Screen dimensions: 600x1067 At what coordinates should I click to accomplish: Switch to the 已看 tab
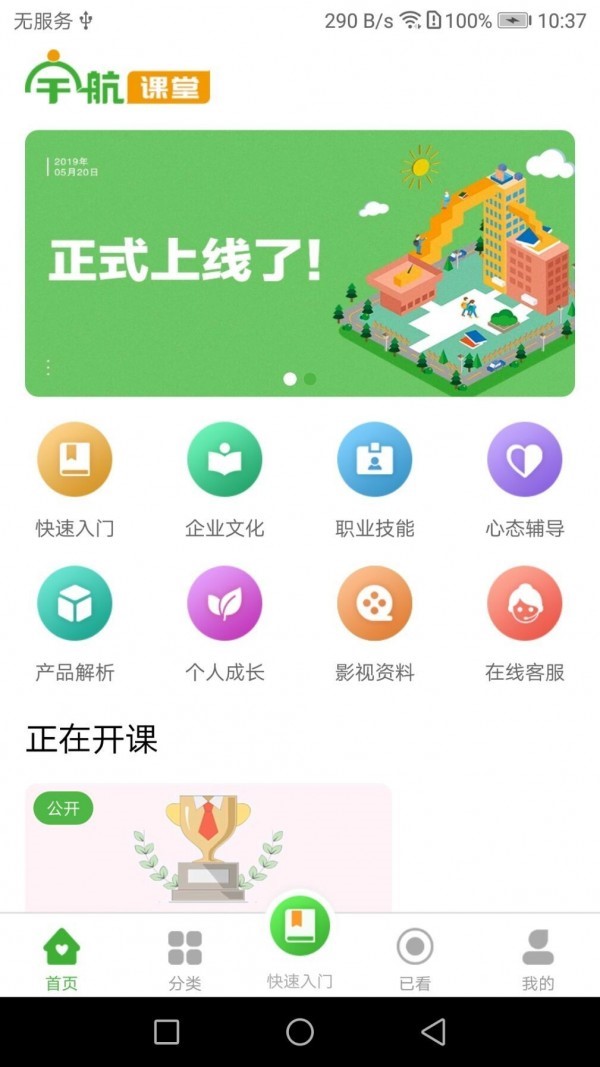(415, 958)
